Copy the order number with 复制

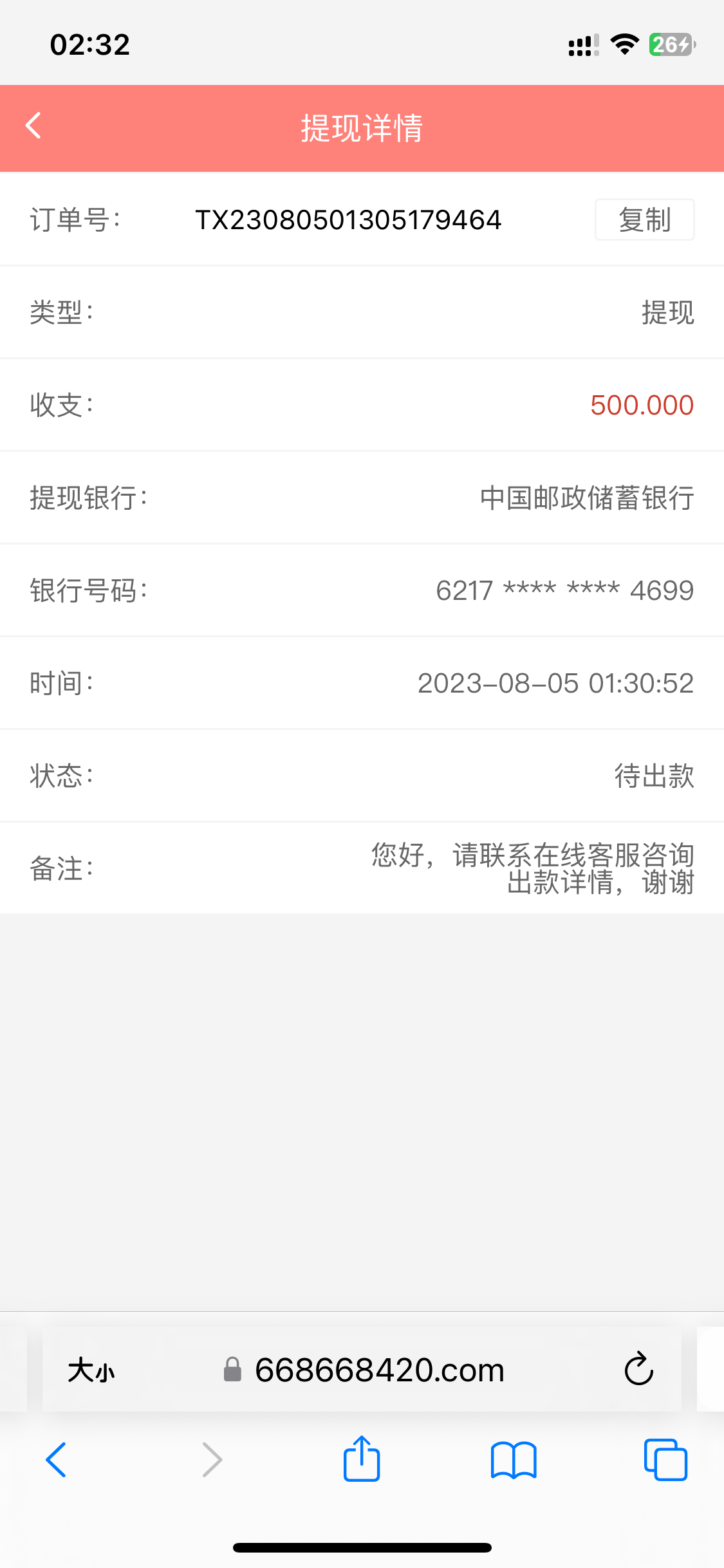point(644,220)
